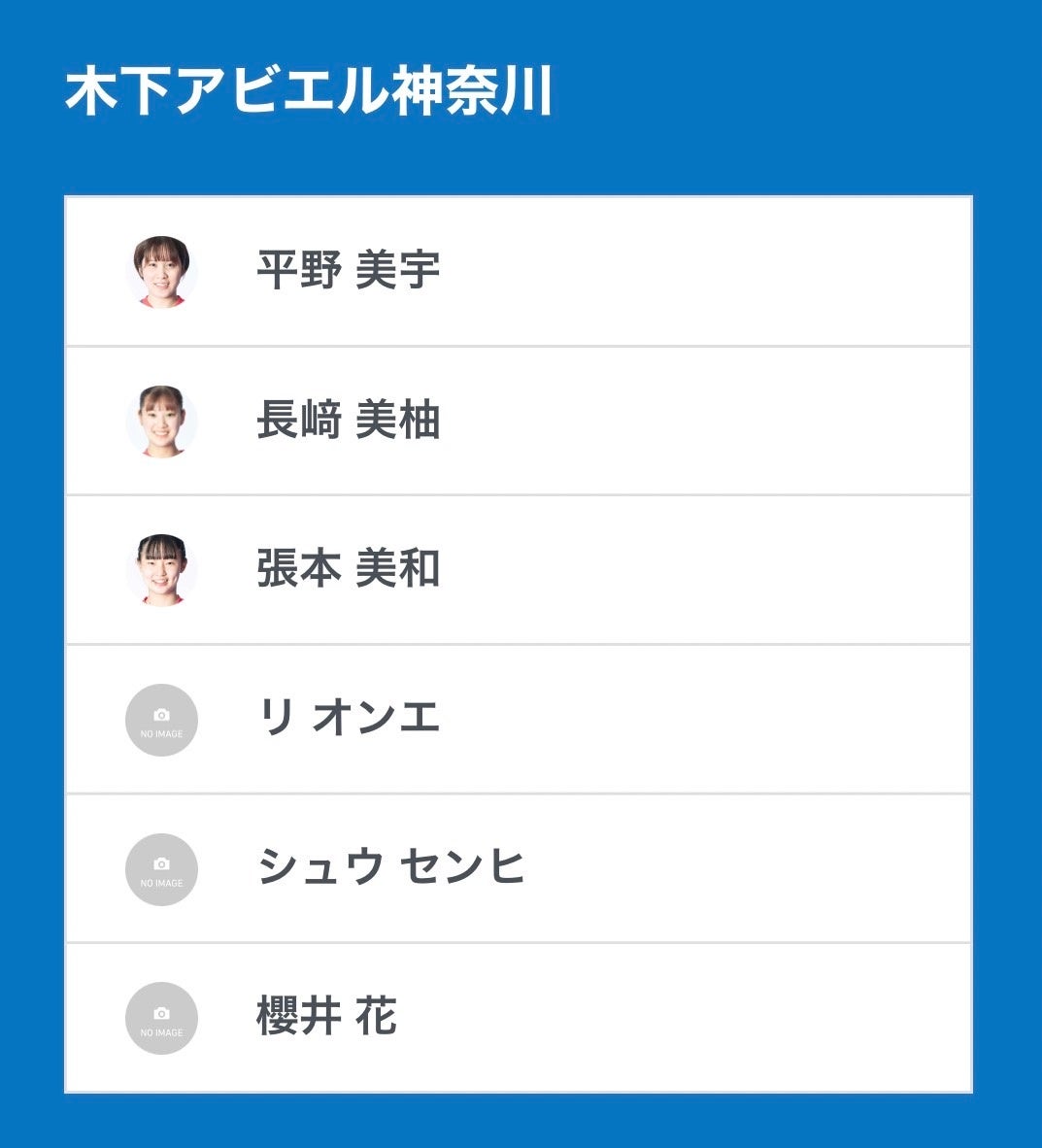This screenshot has width=1042, height=1148.
Task: View 張本 美和 player details
Action: pyautogui.click(x=349, y=569)
